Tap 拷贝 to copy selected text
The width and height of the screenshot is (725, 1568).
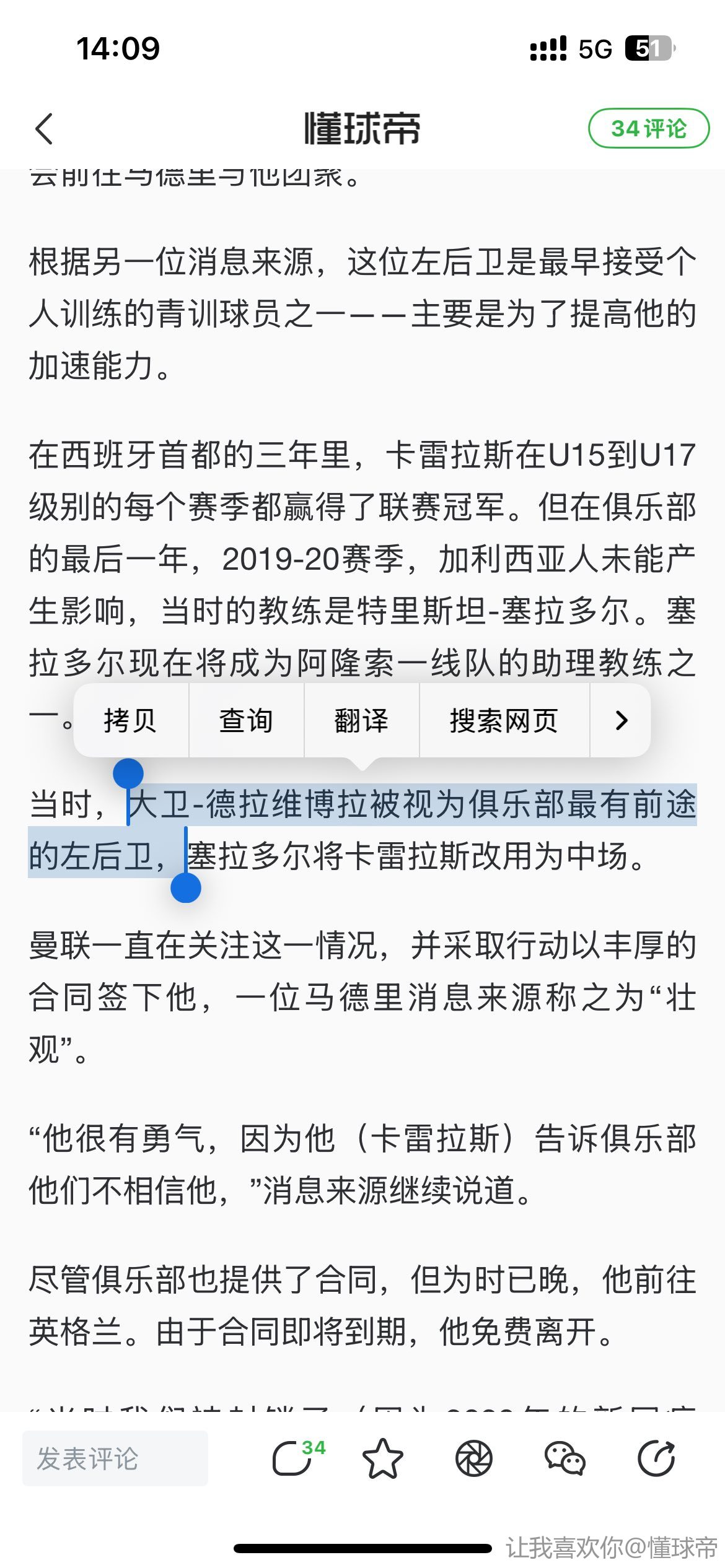click(131, 720)
